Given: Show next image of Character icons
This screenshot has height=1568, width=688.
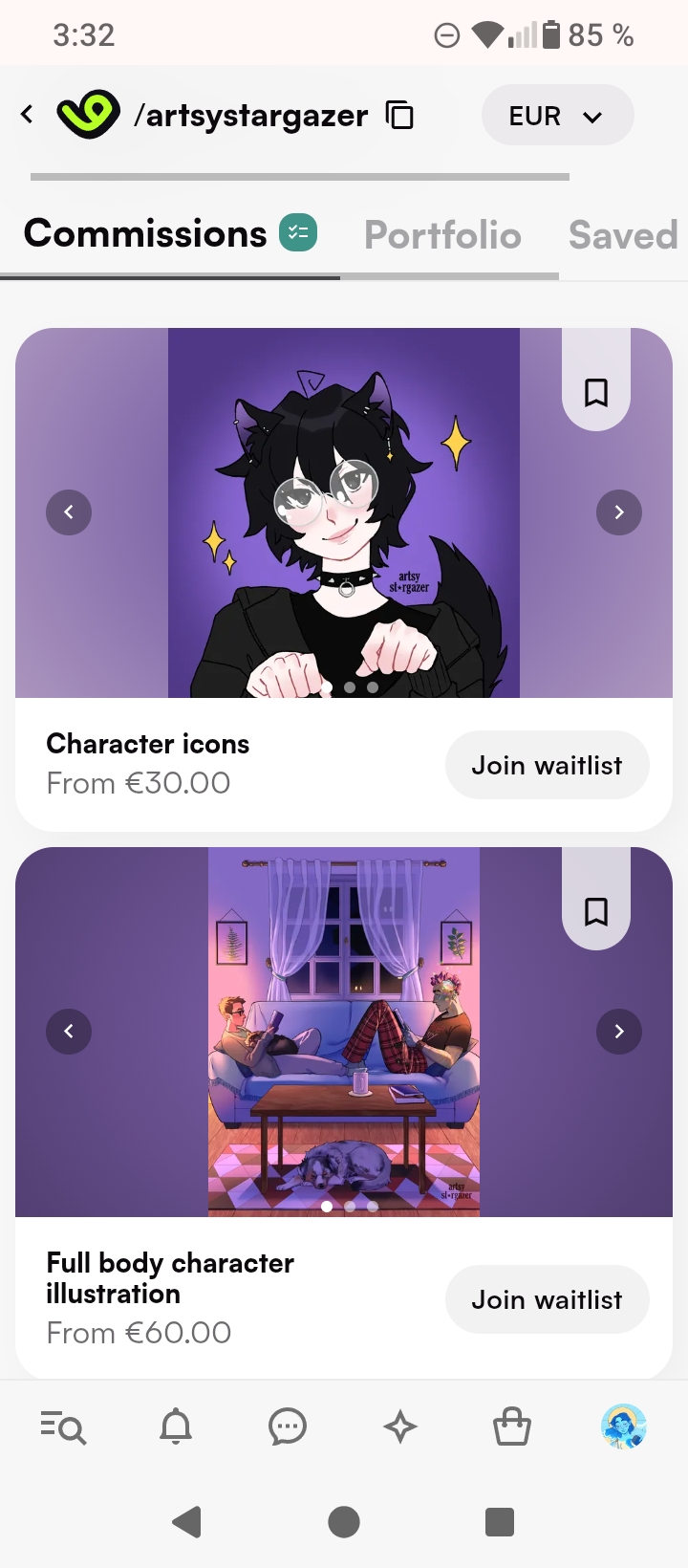Looking at the screenshot, I should point(619,512).
